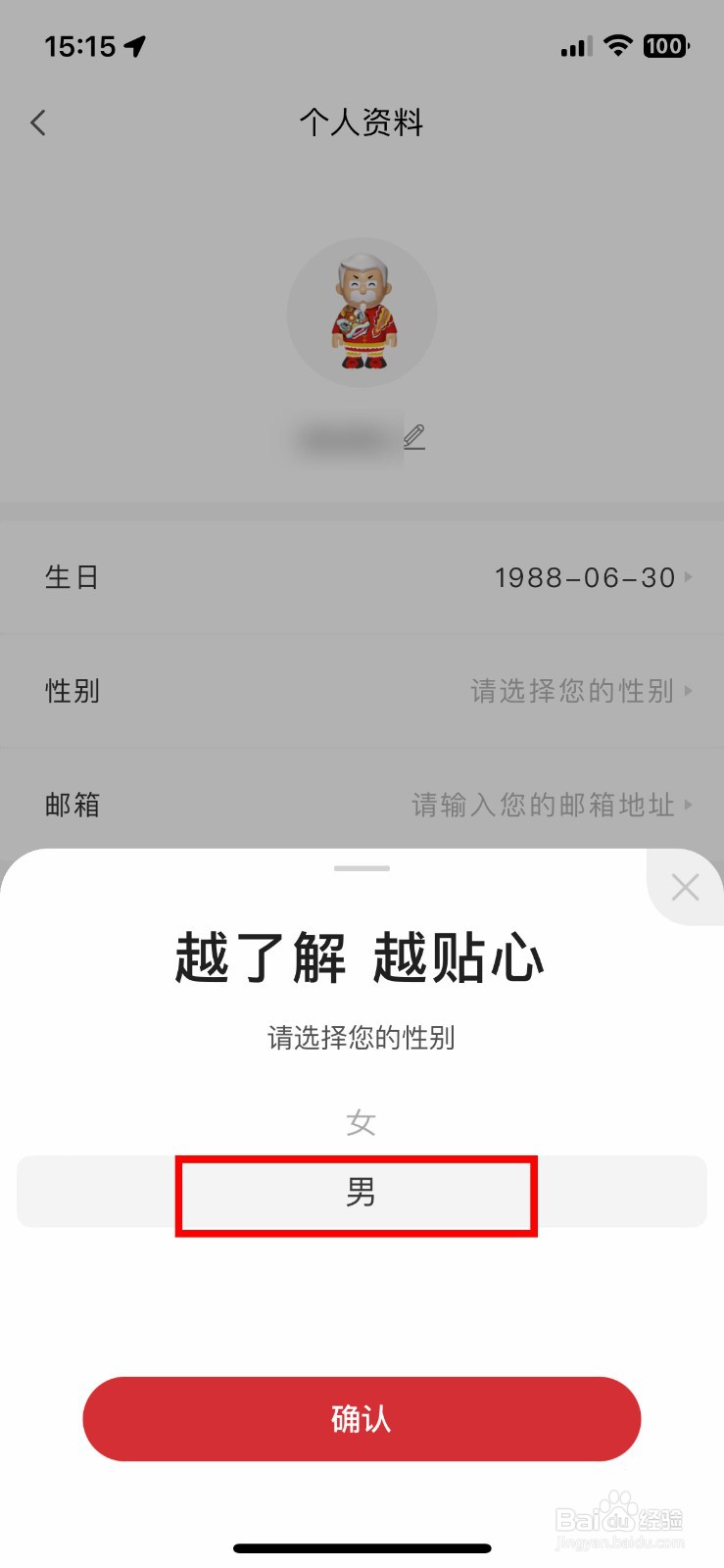Tap the cellular signal bars icon

point(574,44)
